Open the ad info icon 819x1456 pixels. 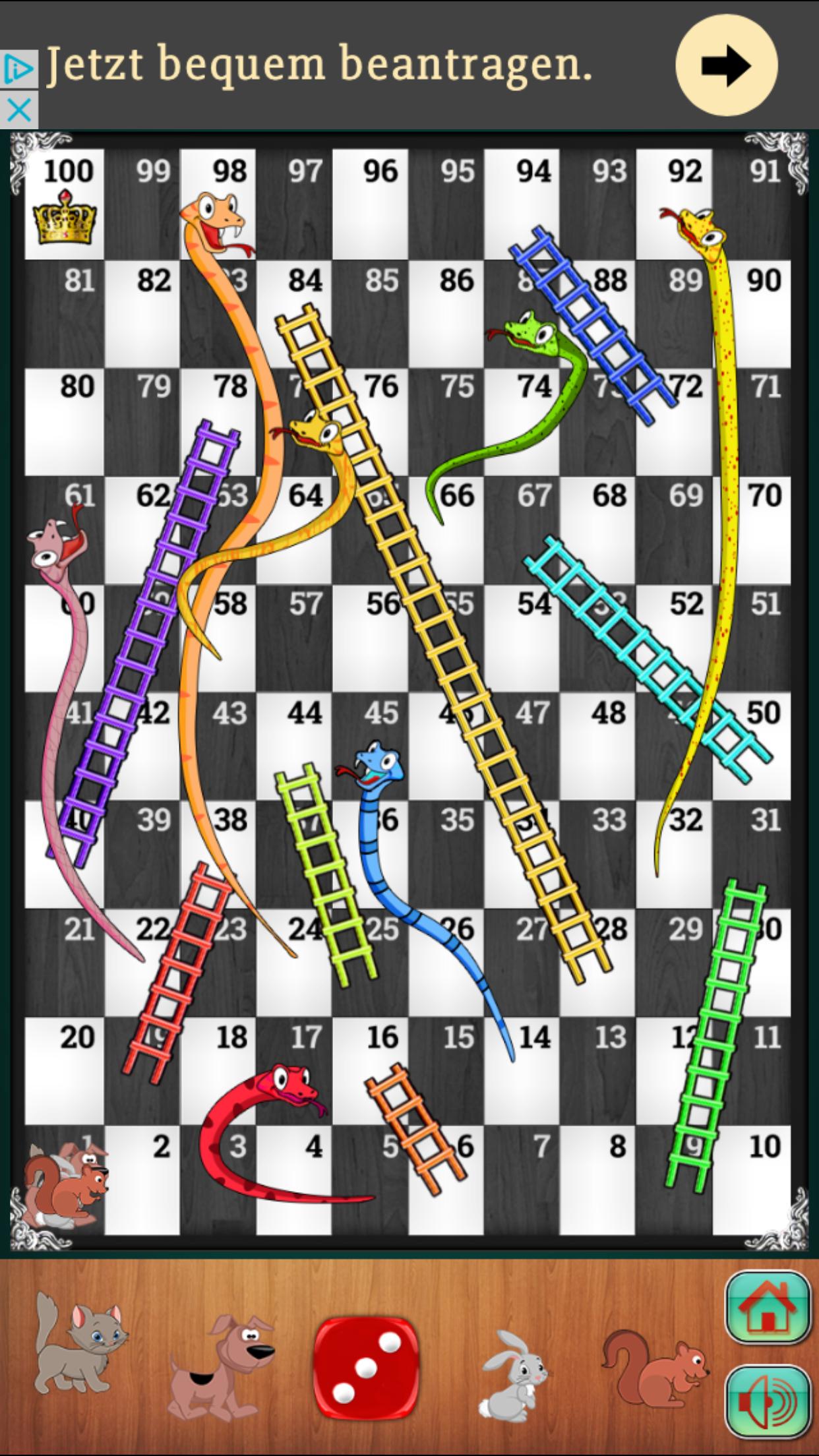(18, 69)
